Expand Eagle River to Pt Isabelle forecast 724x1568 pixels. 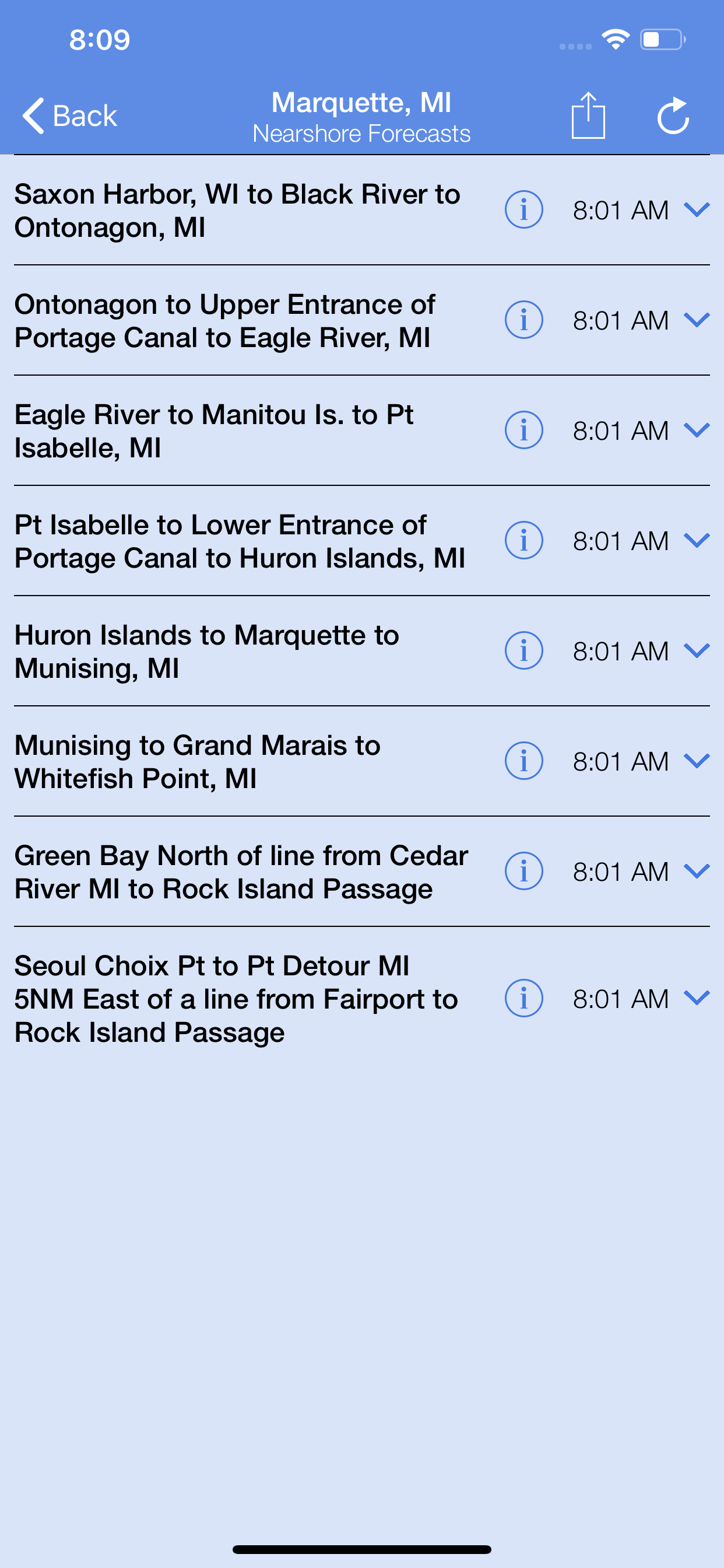coord(697,430)
